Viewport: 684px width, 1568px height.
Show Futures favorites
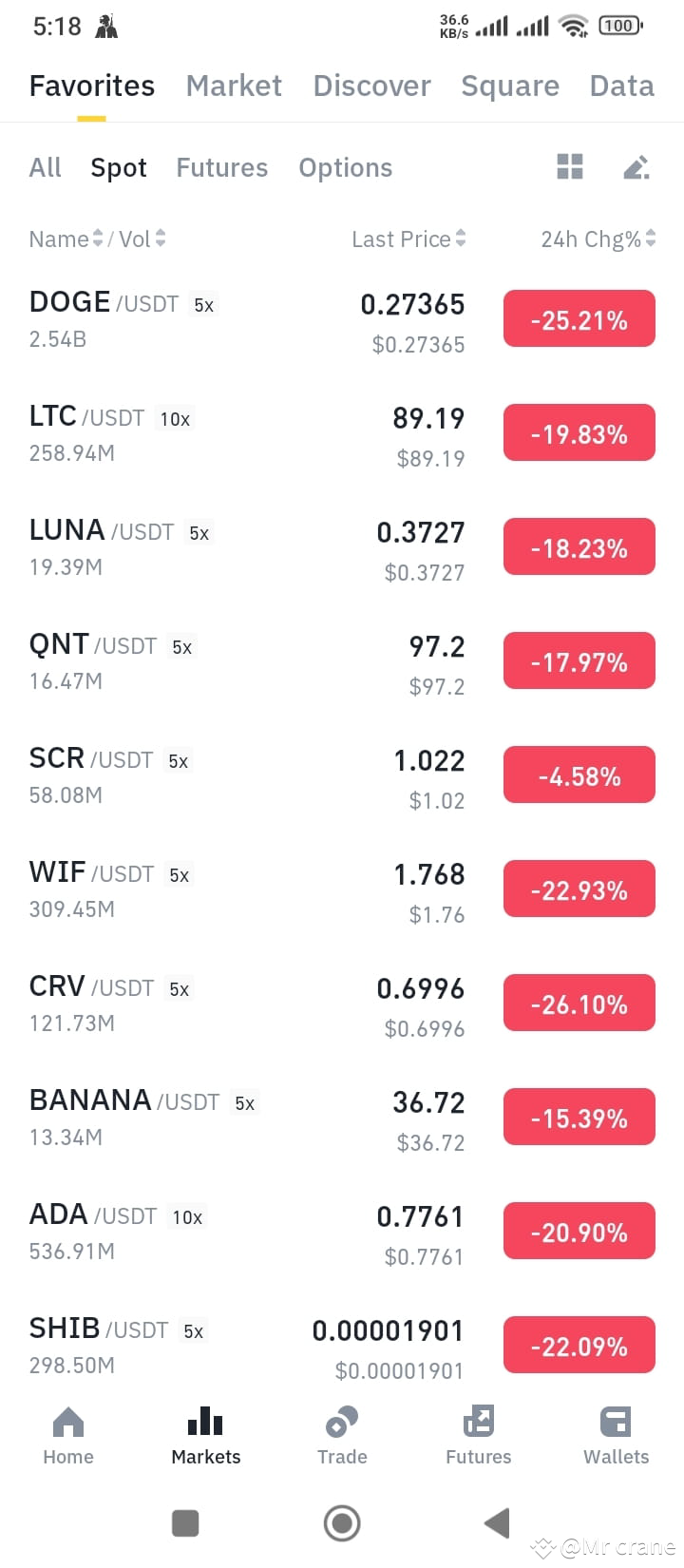coord(222,167)
